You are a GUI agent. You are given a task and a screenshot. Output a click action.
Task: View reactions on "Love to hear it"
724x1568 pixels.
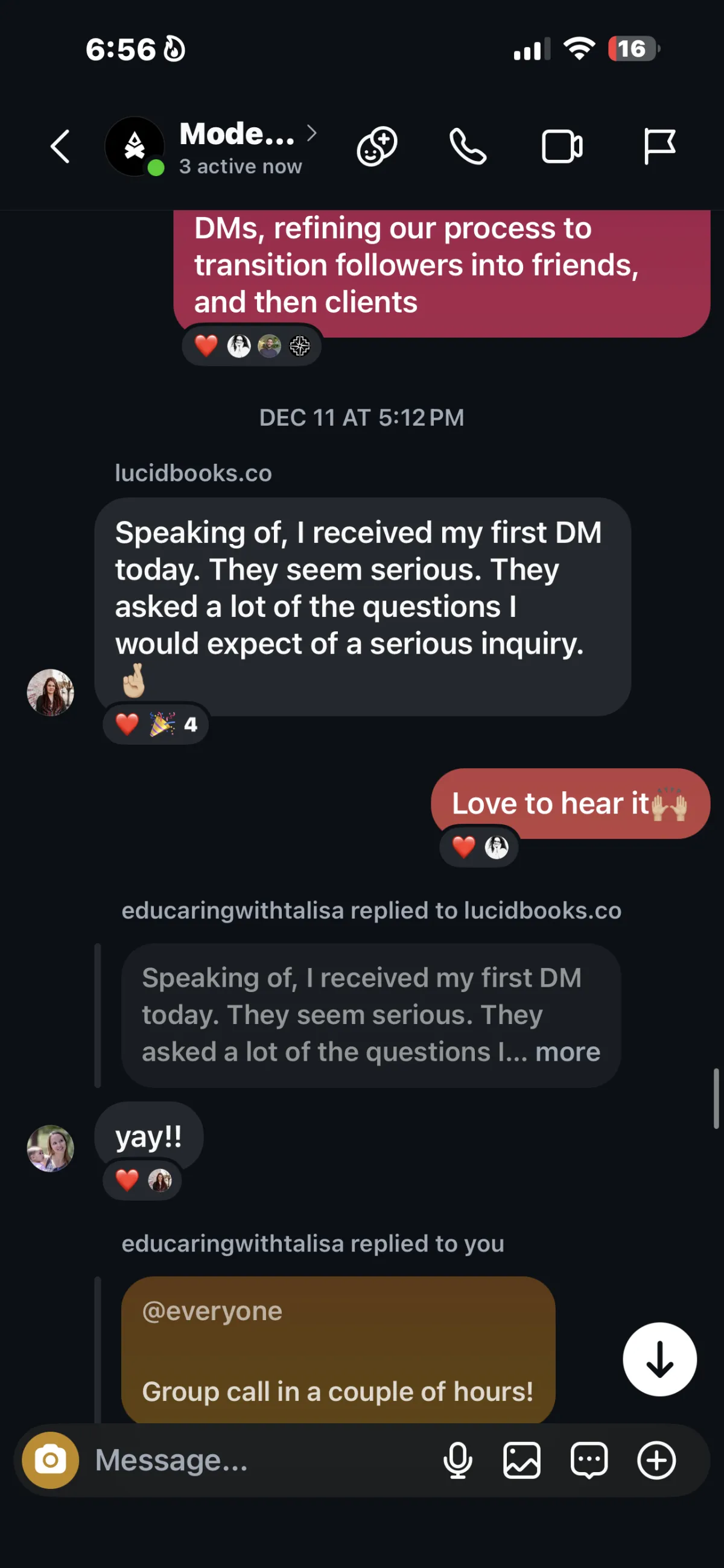[479, 847]
